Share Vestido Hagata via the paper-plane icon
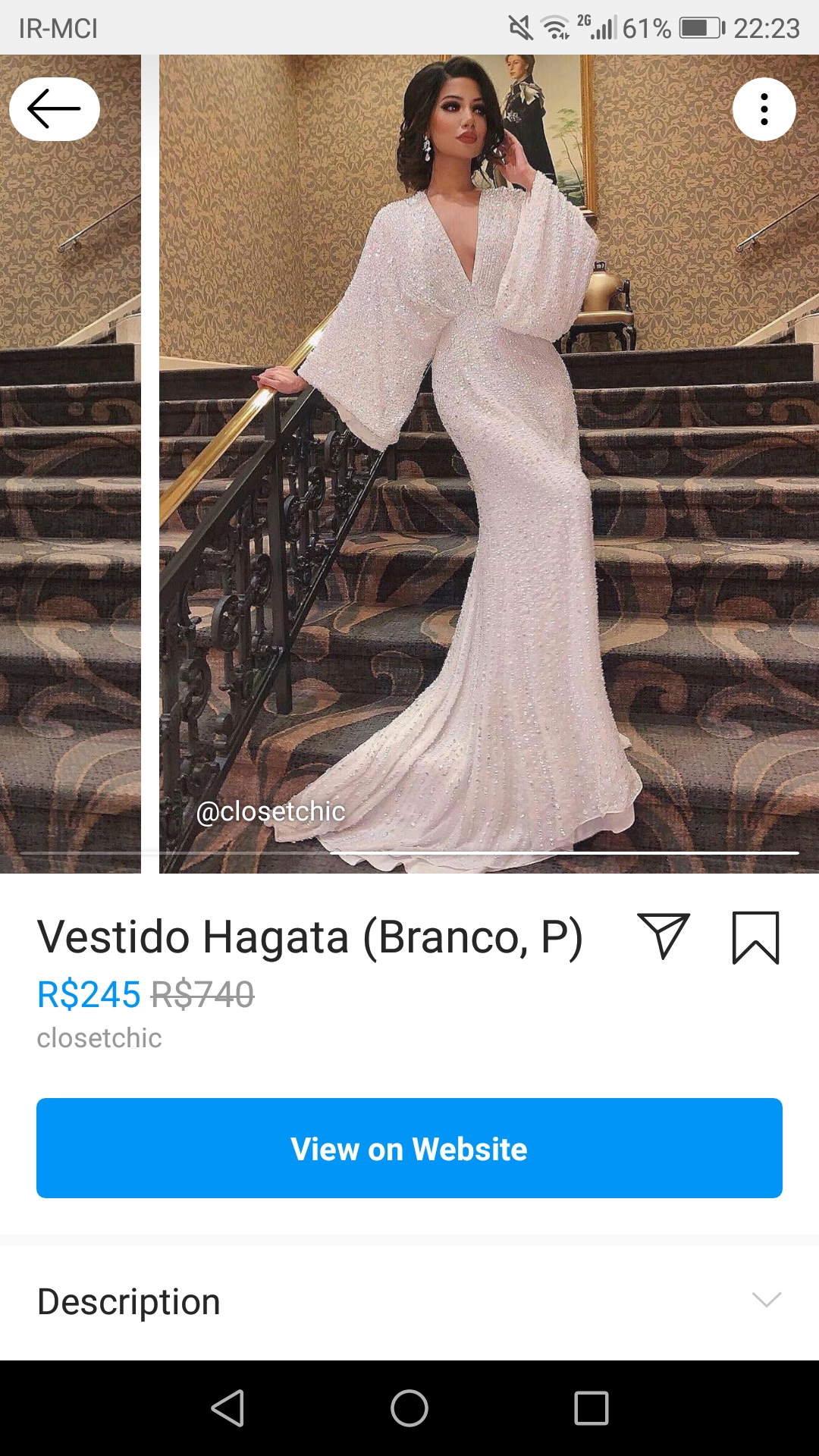The width and height of the screenshot is (819, 1456). click(664, 937)
